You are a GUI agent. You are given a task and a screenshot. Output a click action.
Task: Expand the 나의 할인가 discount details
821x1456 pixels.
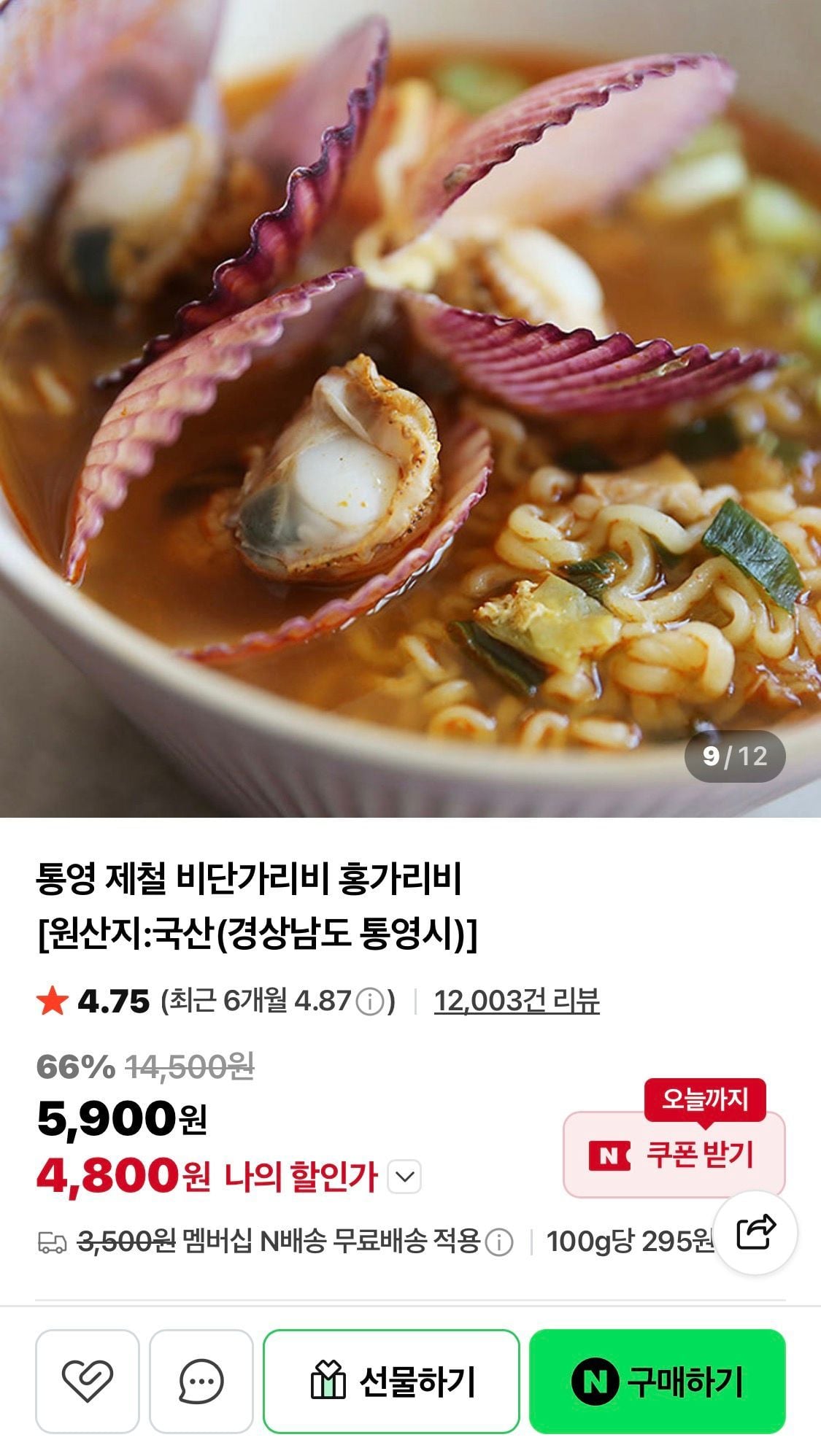404,1177
